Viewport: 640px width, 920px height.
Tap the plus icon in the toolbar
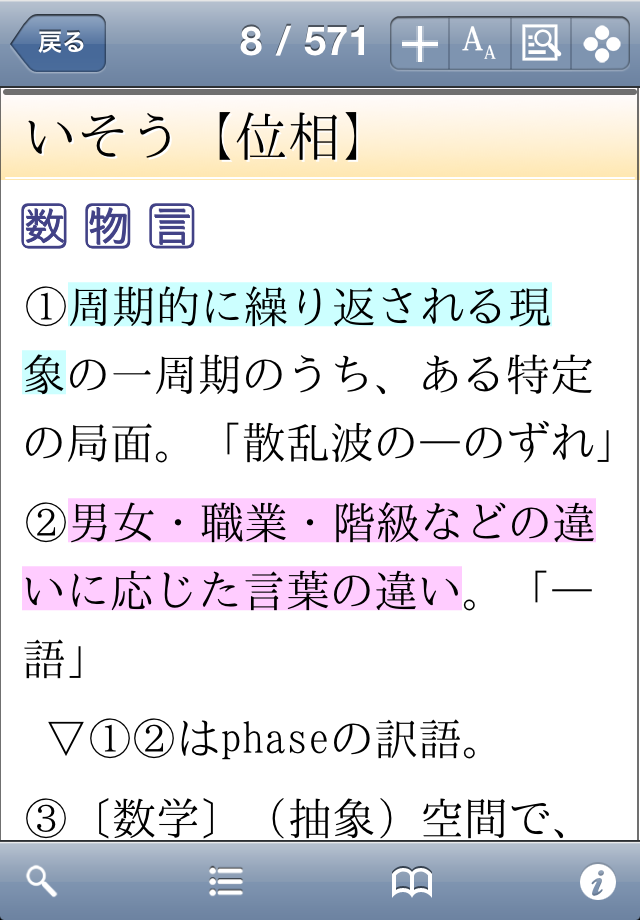point(420,43)
